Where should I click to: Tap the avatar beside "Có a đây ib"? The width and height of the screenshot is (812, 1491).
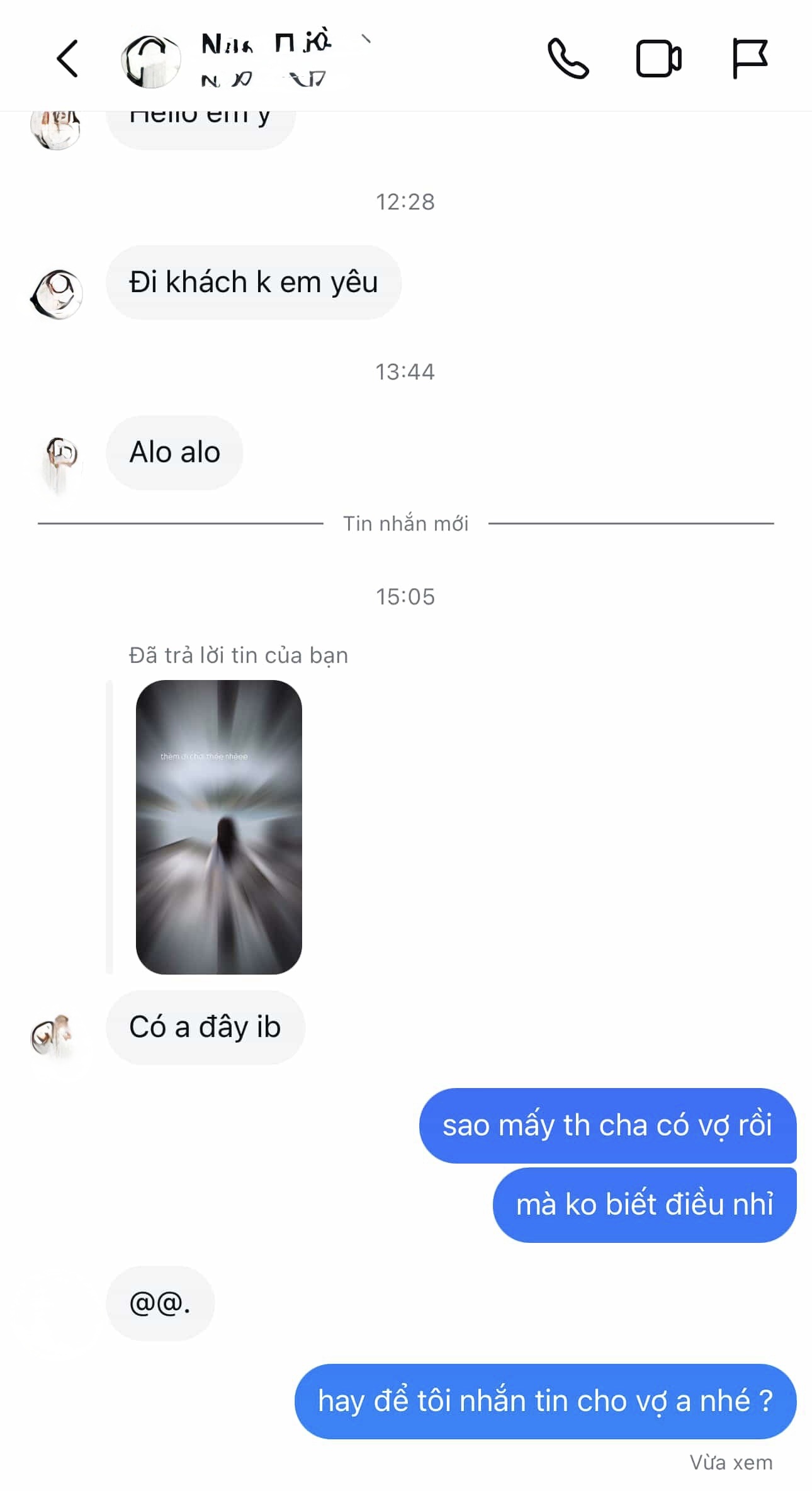click(55, 1034)
